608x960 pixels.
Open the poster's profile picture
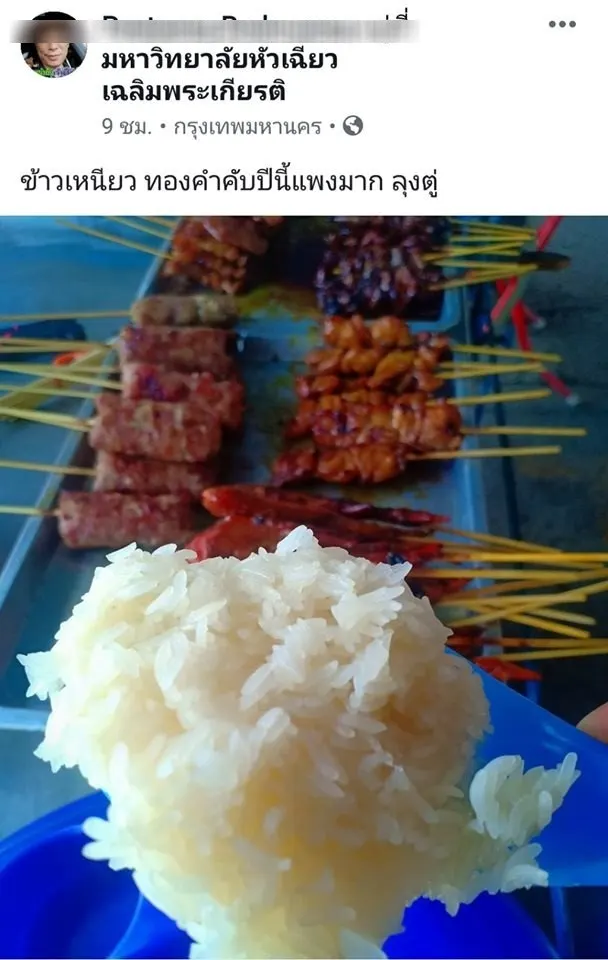(x=53, y=46)
